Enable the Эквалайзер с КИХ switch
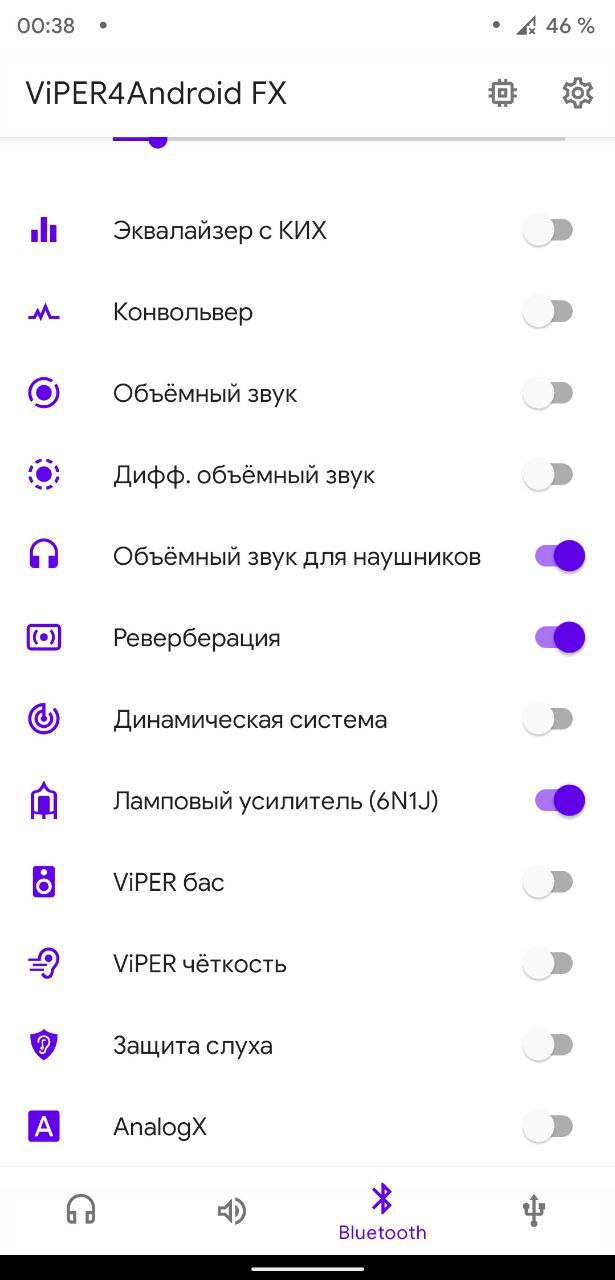The width and height of the screenshot is (615, 1280). (x=548, y=231)
